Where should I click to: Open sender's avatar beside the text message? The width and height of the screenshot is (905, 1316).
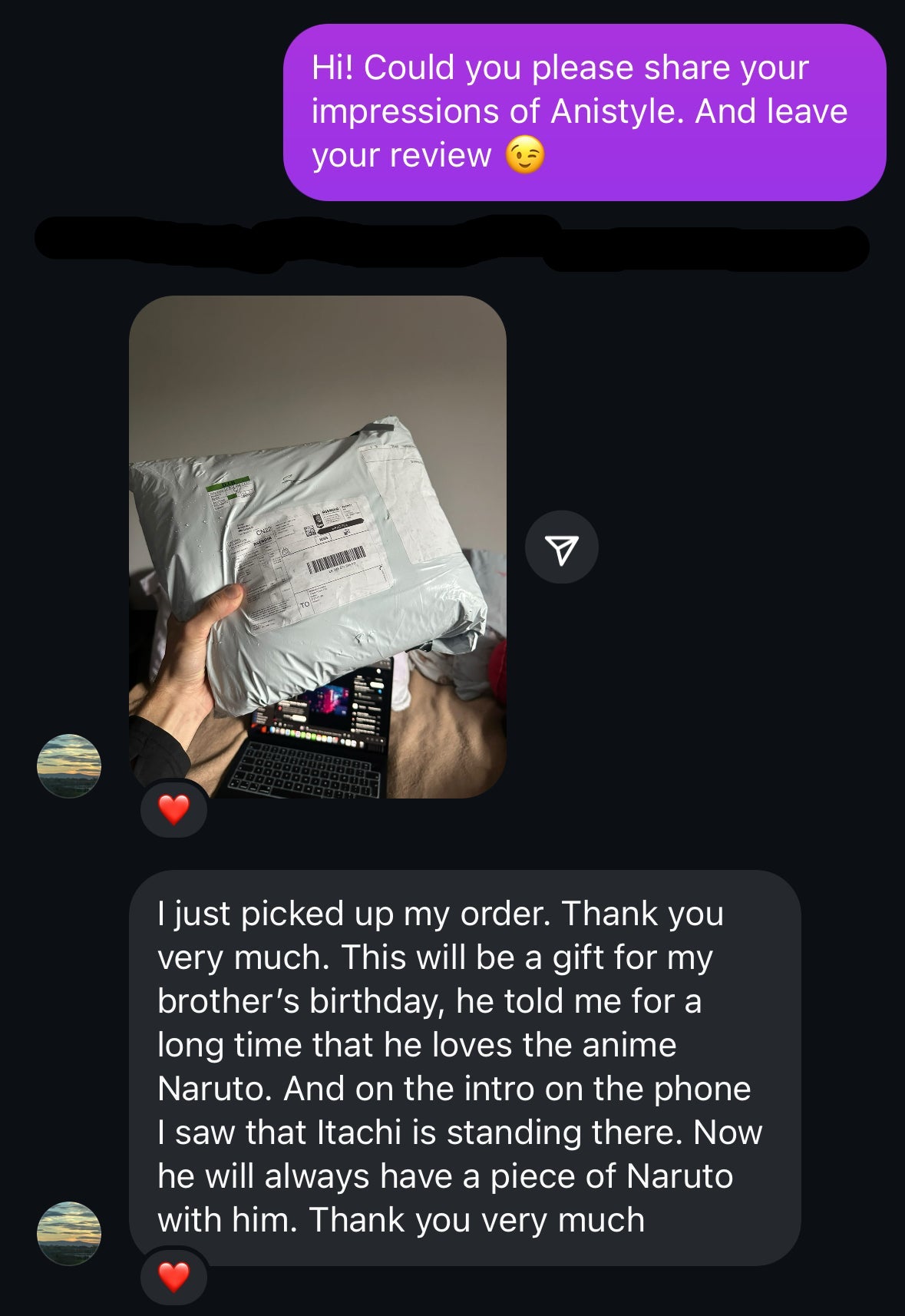(x=69, y=1233)
